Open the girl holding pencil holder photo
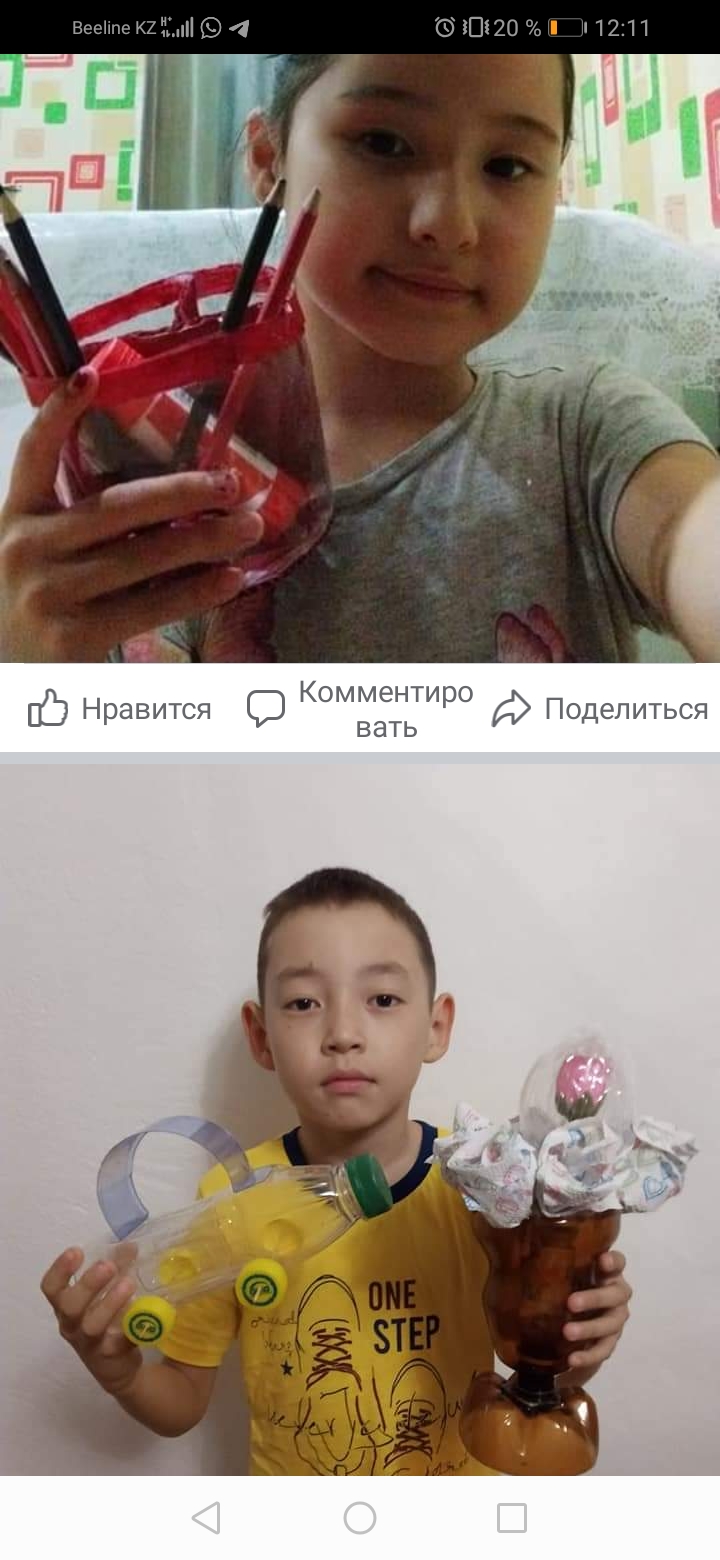The width and height of the screenshot is (720, 1560). point(360,360)
